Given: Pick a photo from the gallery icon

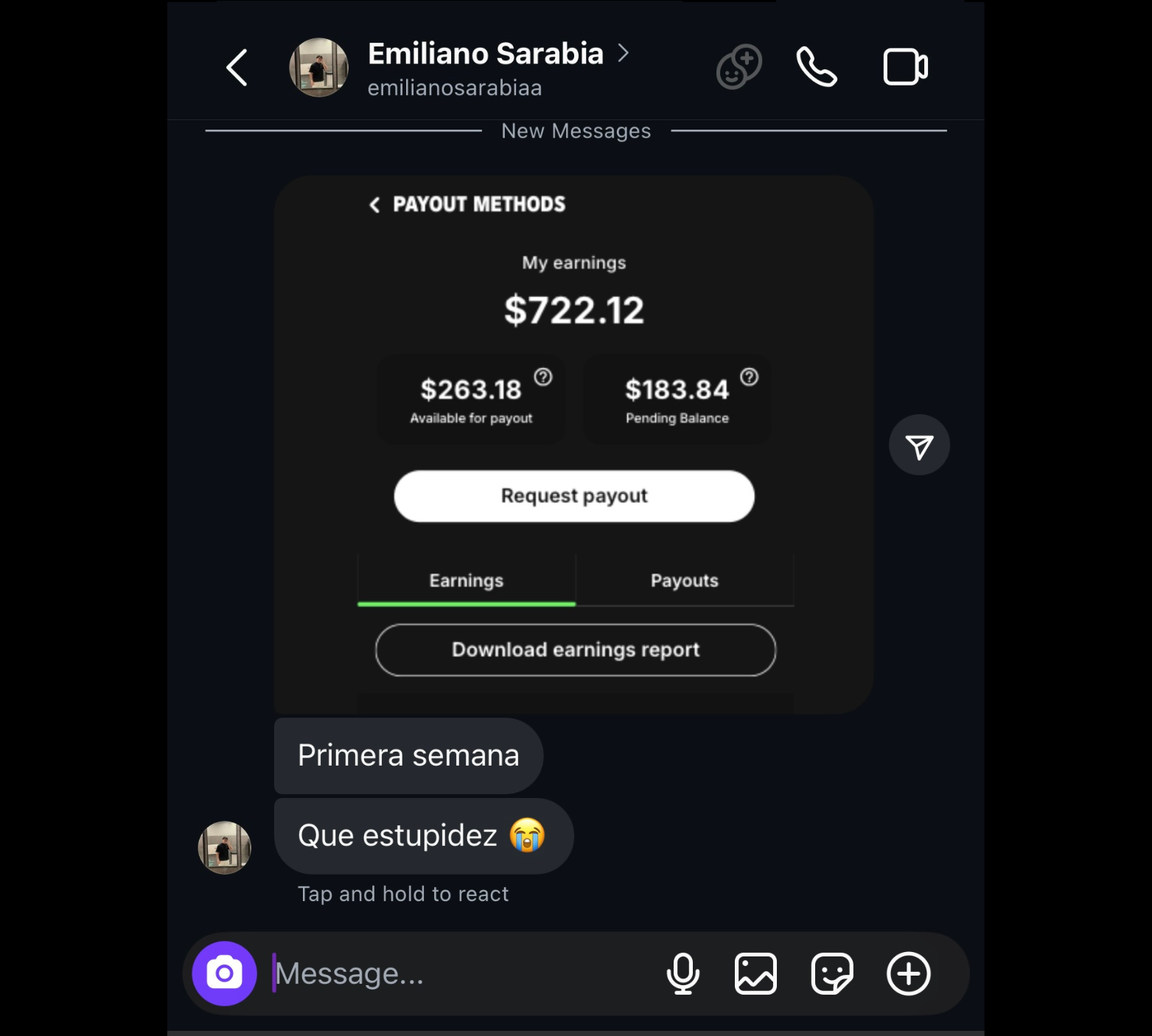Looking at the screenshot, I should tap(755, 973).
